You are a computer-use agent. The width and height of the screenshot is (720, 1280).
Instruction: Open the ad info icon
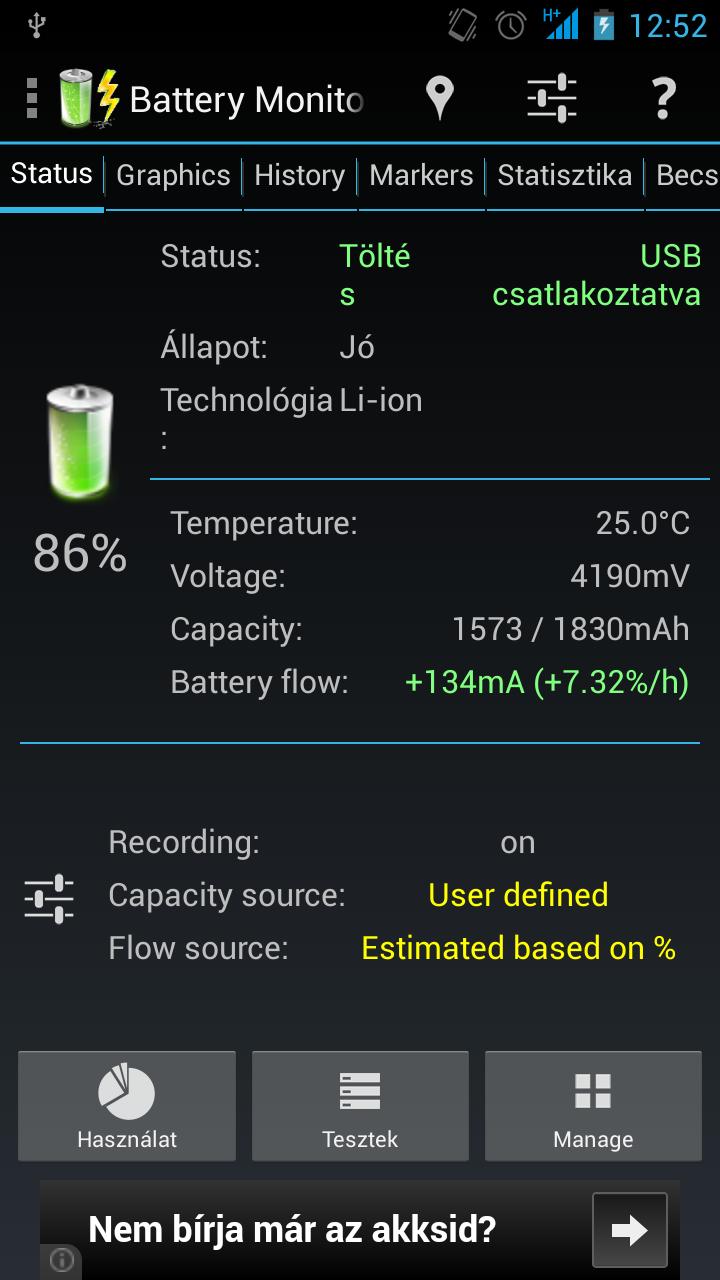pyautogui.click(x=61, y=1261)
